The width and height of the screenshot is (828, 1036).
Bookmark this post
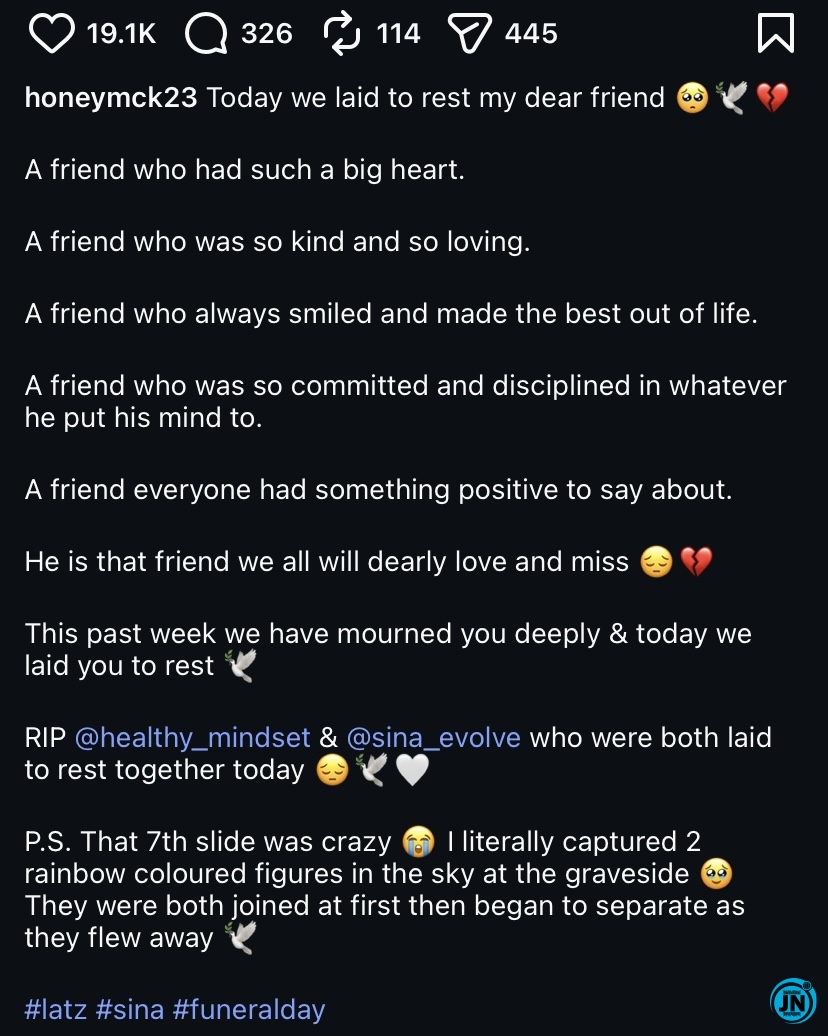tap(776, 34)
